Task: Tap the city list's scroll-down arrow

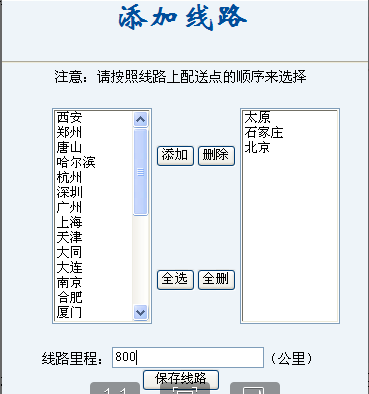Action: click(140, 312)
